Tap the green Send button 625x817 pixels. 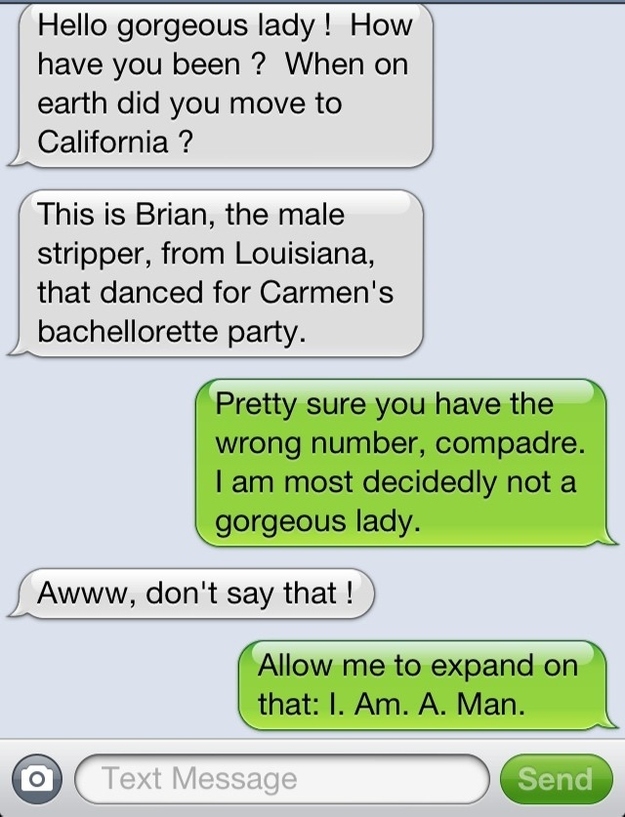555,778
